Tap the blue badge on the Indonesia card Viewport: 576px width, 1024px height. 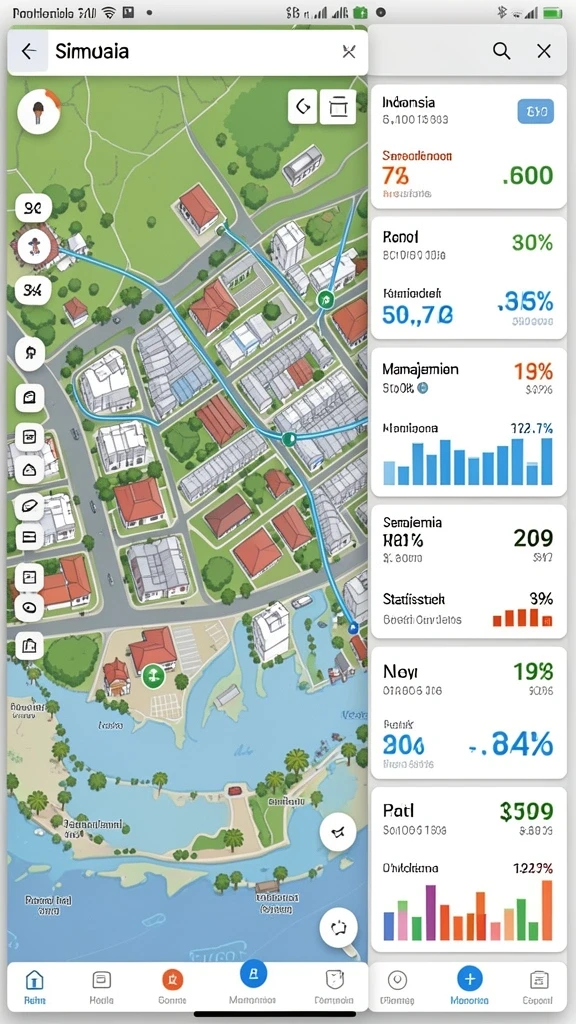click(536, 112)
